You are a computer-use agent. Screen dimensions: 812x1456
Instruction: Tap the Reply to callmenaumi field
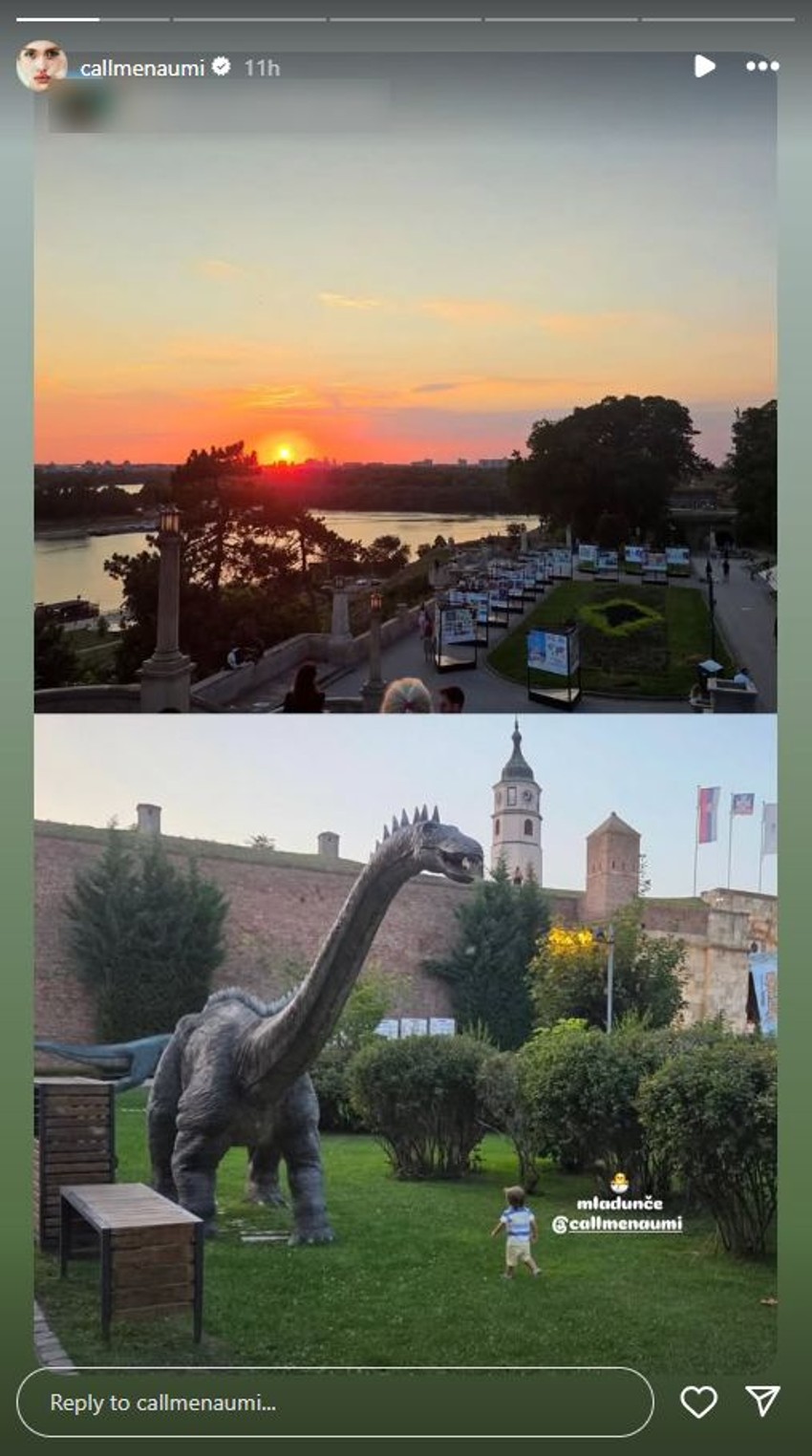coord(334,1402)
